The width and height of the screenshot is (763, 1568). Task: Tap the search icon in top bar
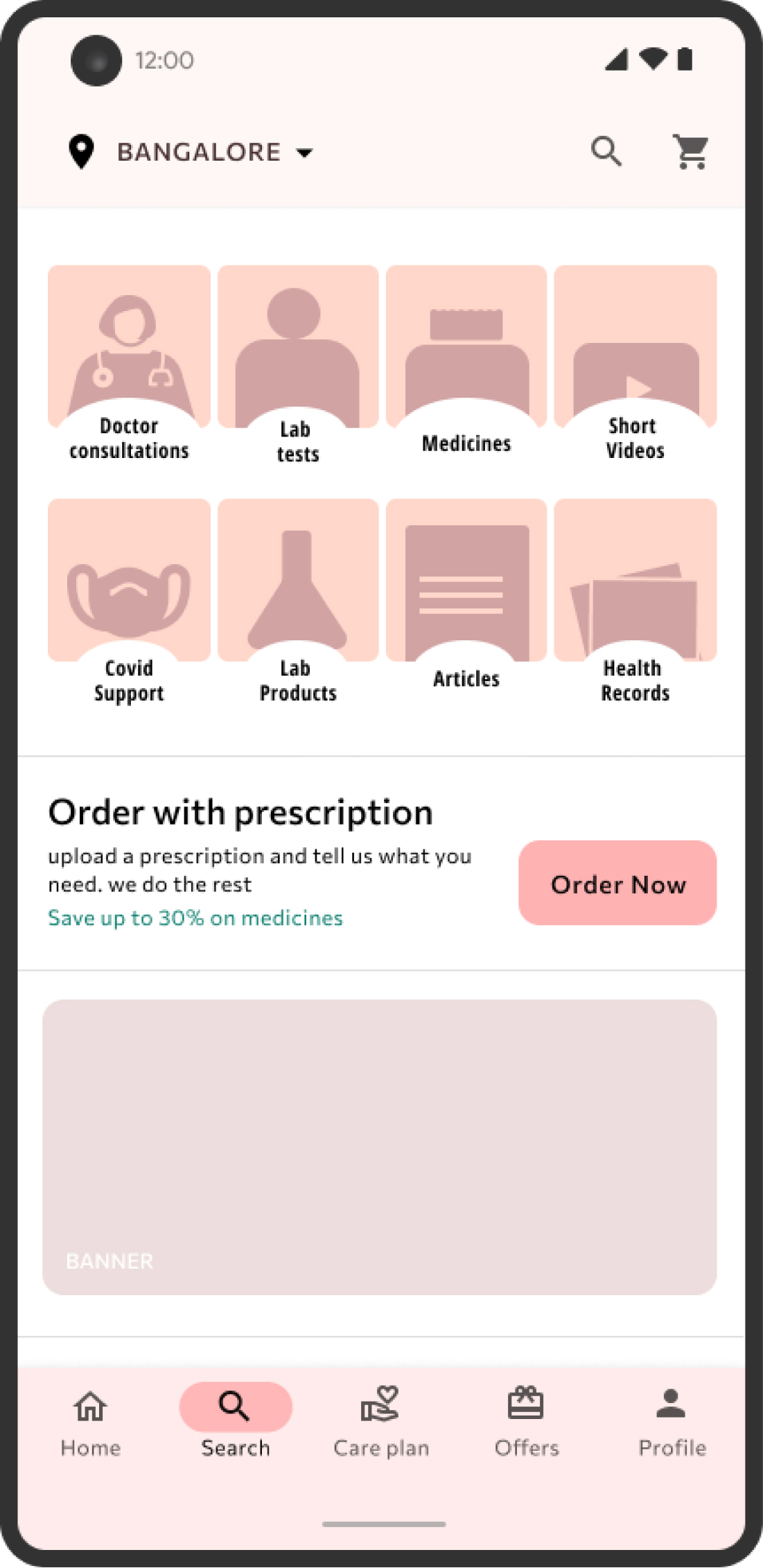pyautogui.click(x=606, y=151)
